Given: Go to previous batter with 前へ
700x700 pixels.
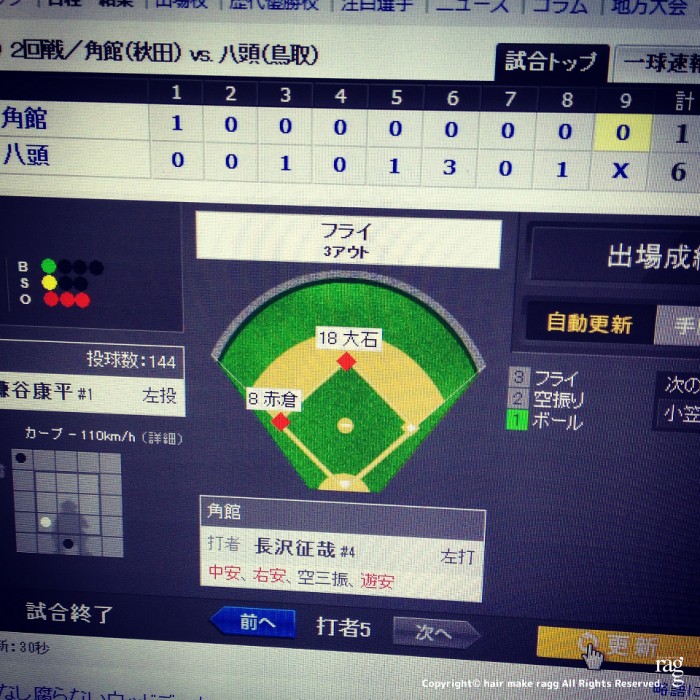Looking at the screenshot, I should 254,623.
